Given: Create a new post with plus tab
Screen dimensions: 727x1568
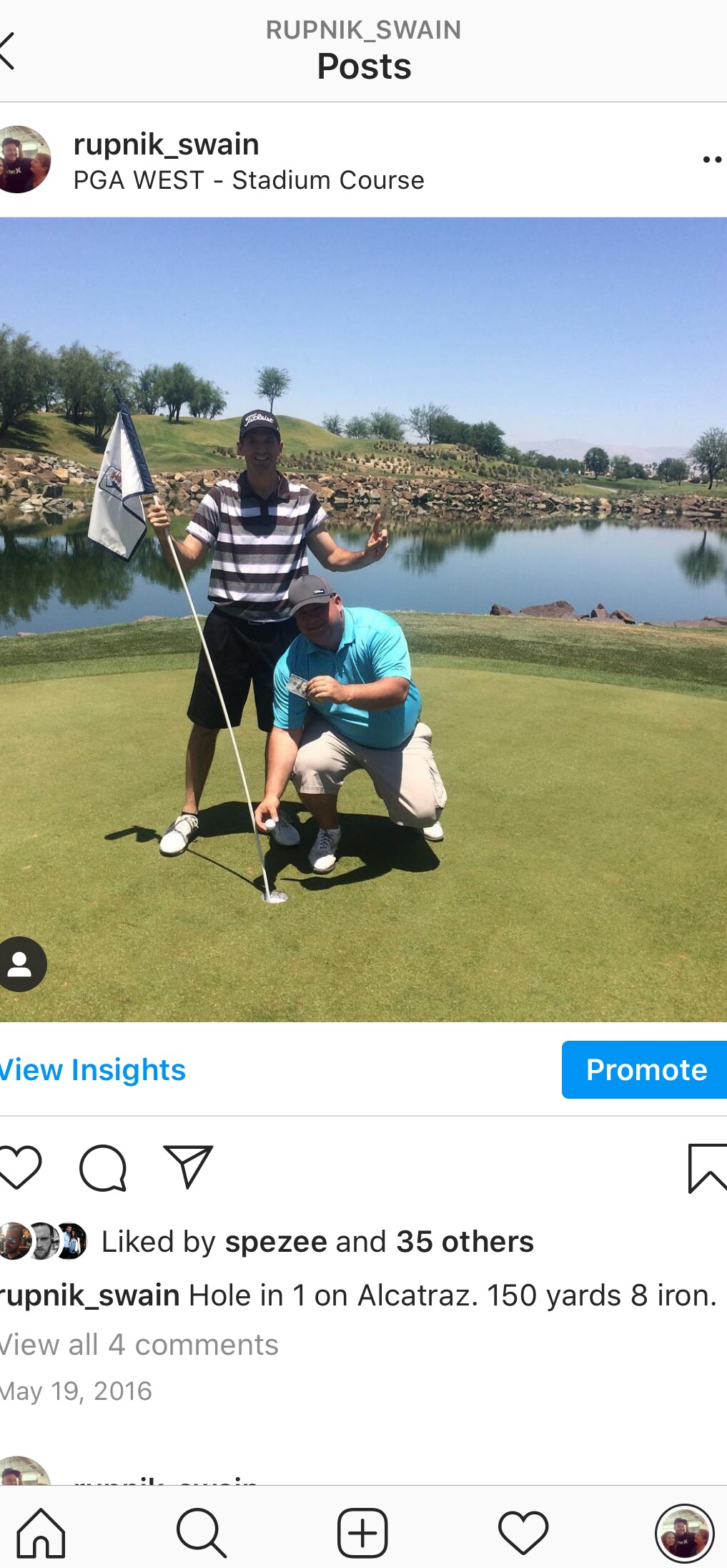Looking at the screenshot, I should coord(362,1532).
